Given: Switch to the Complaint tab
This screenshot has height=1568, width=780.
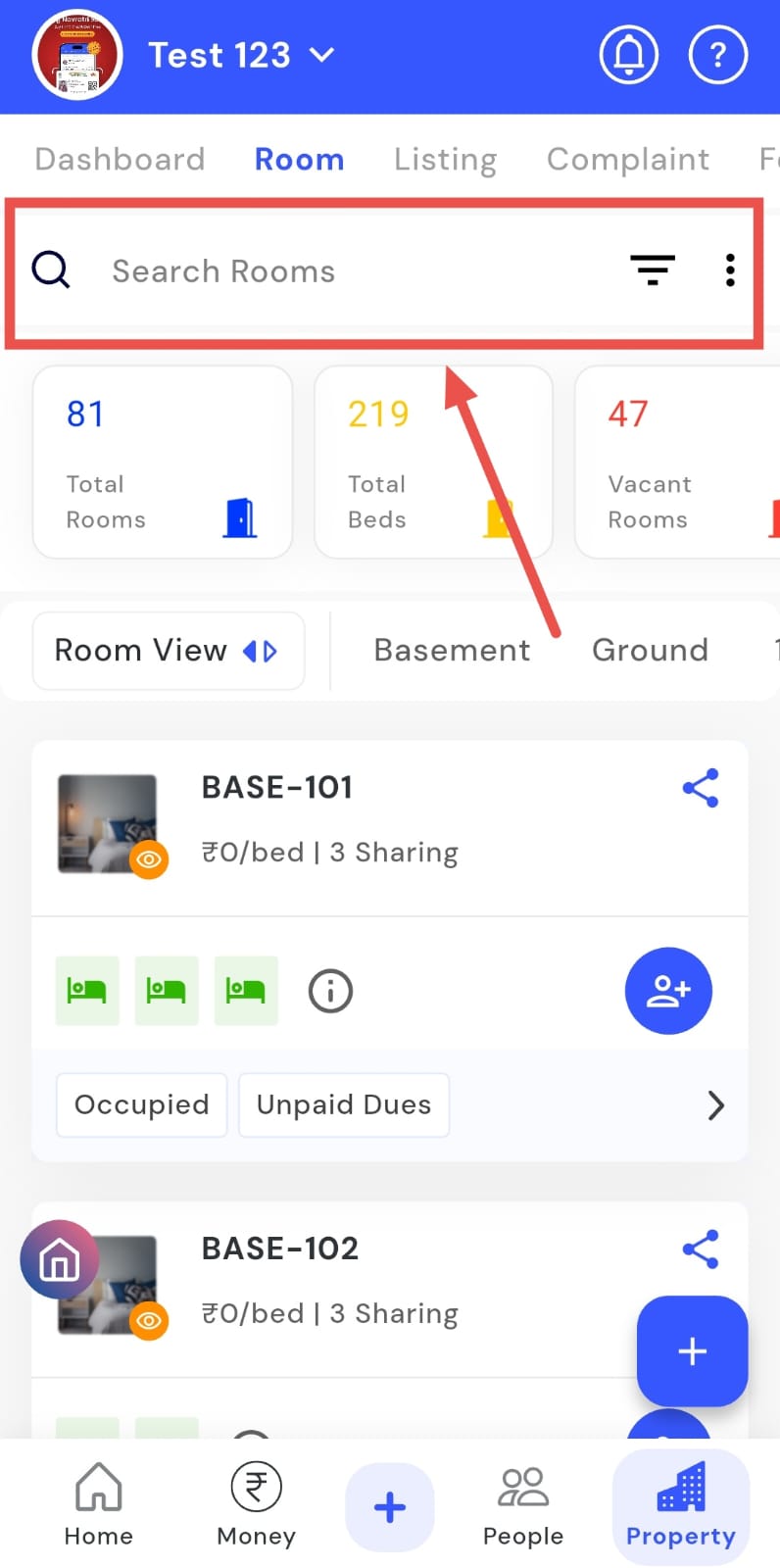Looking at the screenshot, I should click(x=627, y=159).
